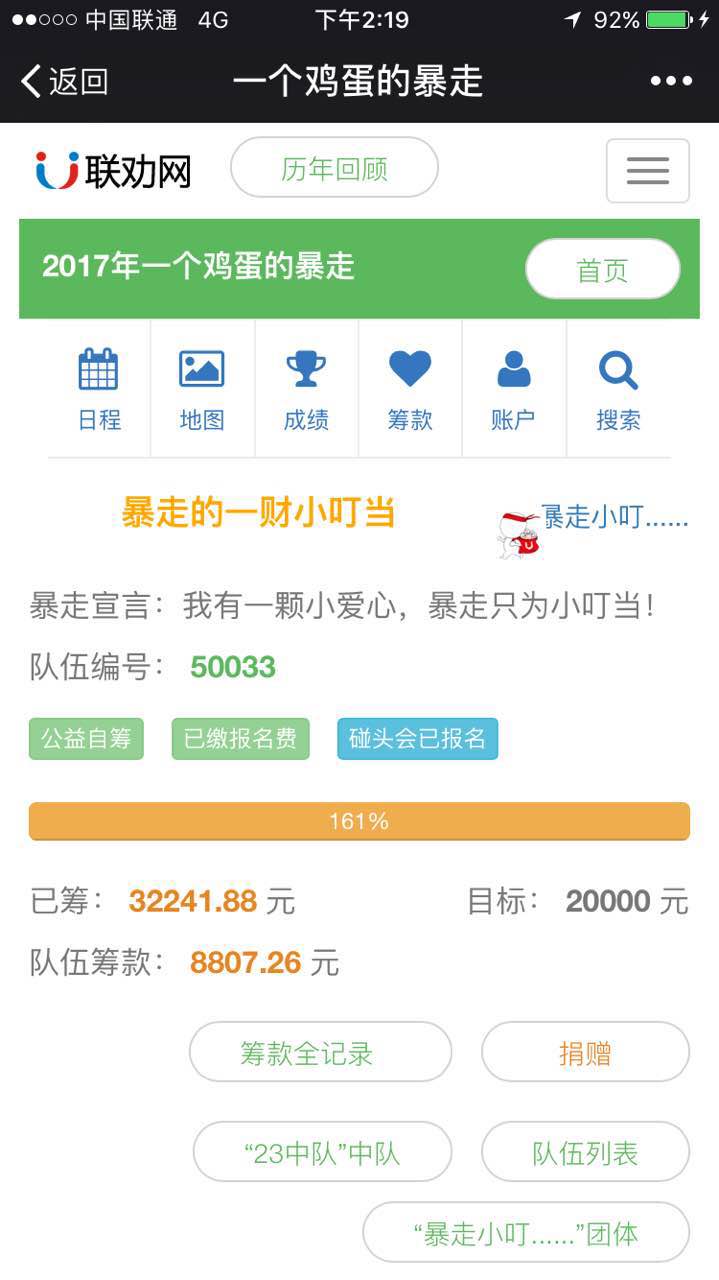This screenshot has width=719, height=1280.
Task: Go back using the 返回 button
Action: (65, 81)
